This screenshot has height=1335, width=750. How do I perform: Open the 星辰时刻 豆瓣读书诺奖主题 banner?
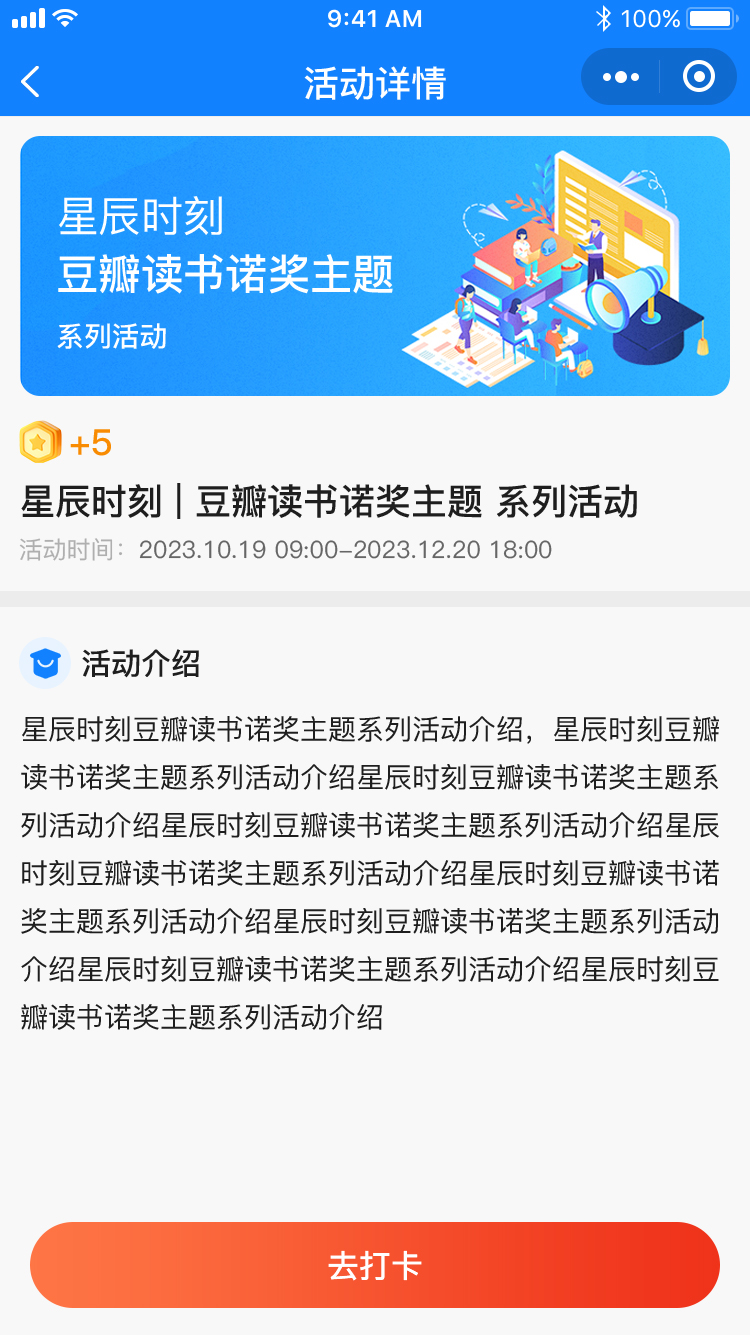click(375, 266)
